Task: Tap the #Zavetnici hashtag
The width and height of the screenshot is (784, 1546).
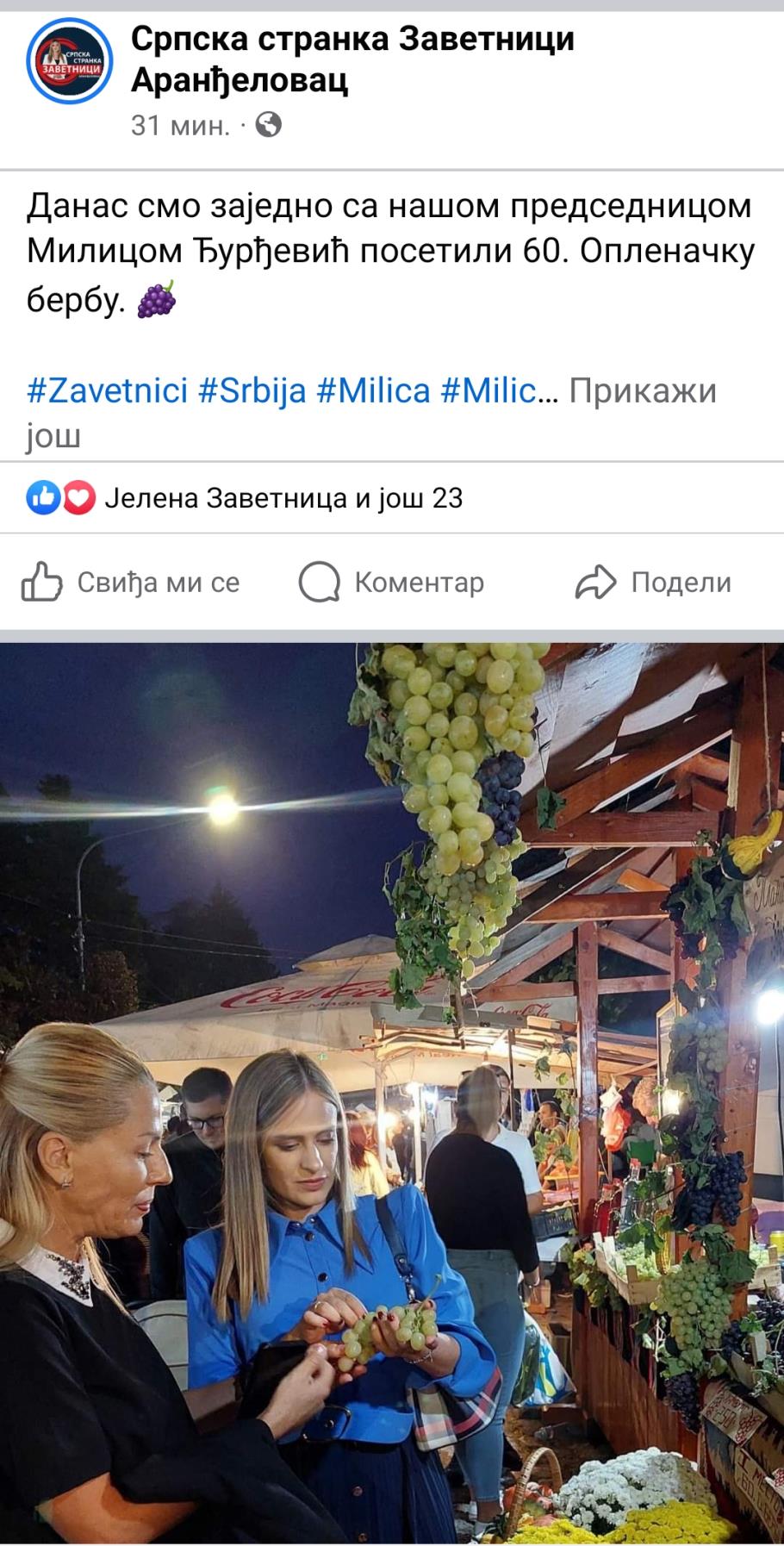Action: 108,391
